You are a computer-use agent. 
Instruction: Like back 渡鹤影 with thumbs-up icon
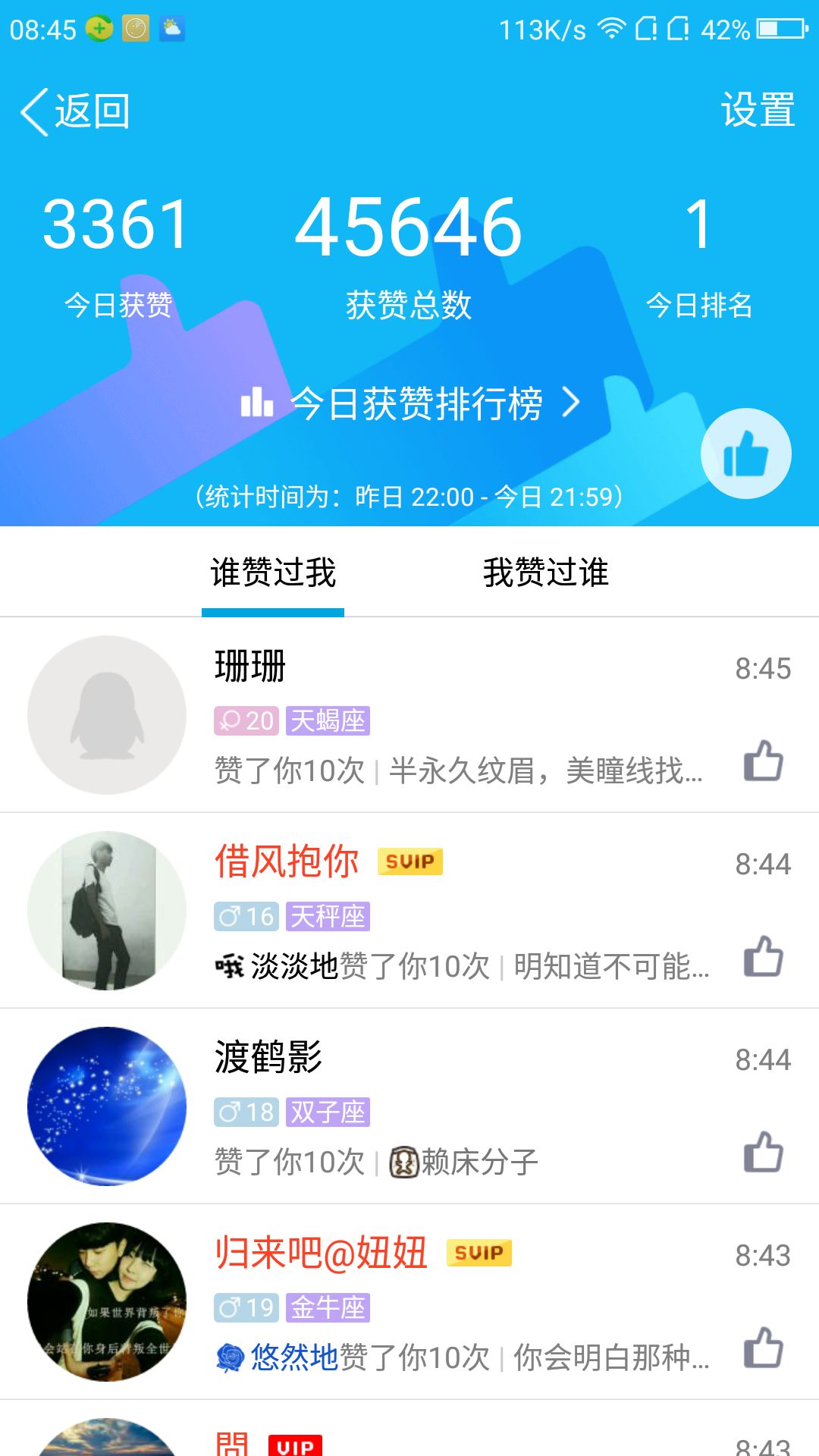763,1152
